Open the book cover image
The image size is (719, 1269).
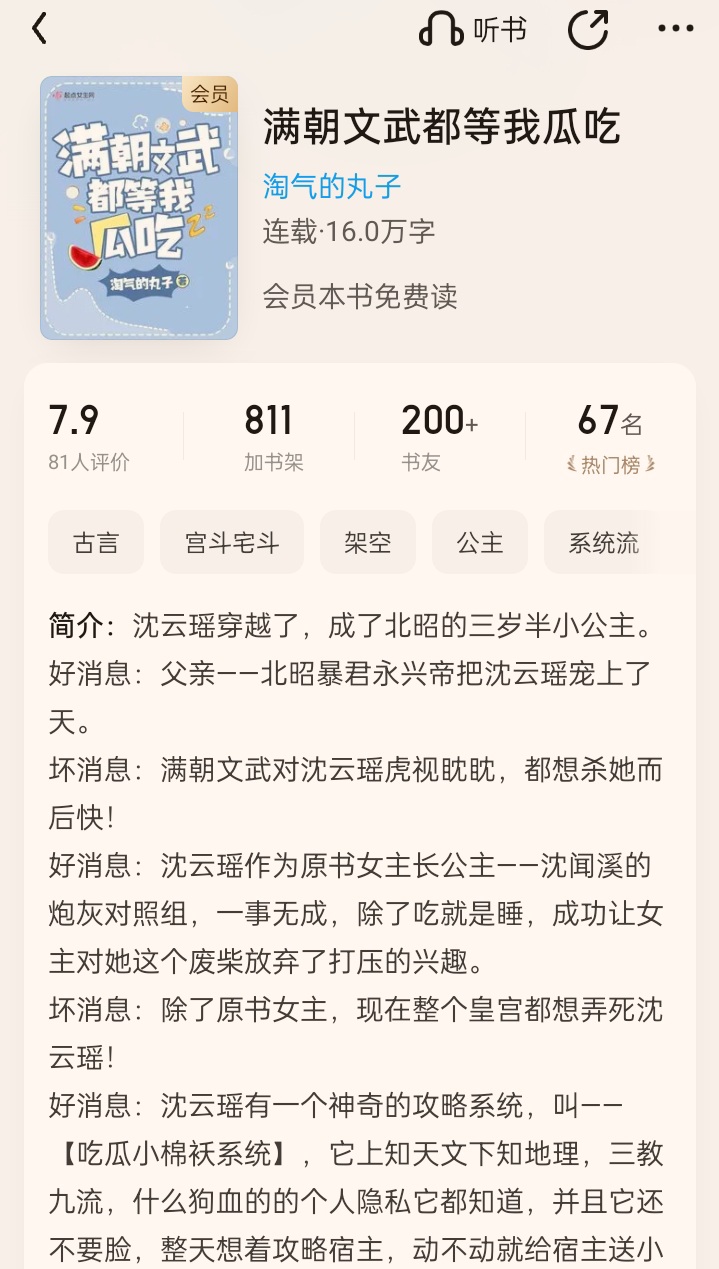coord(139,208)
